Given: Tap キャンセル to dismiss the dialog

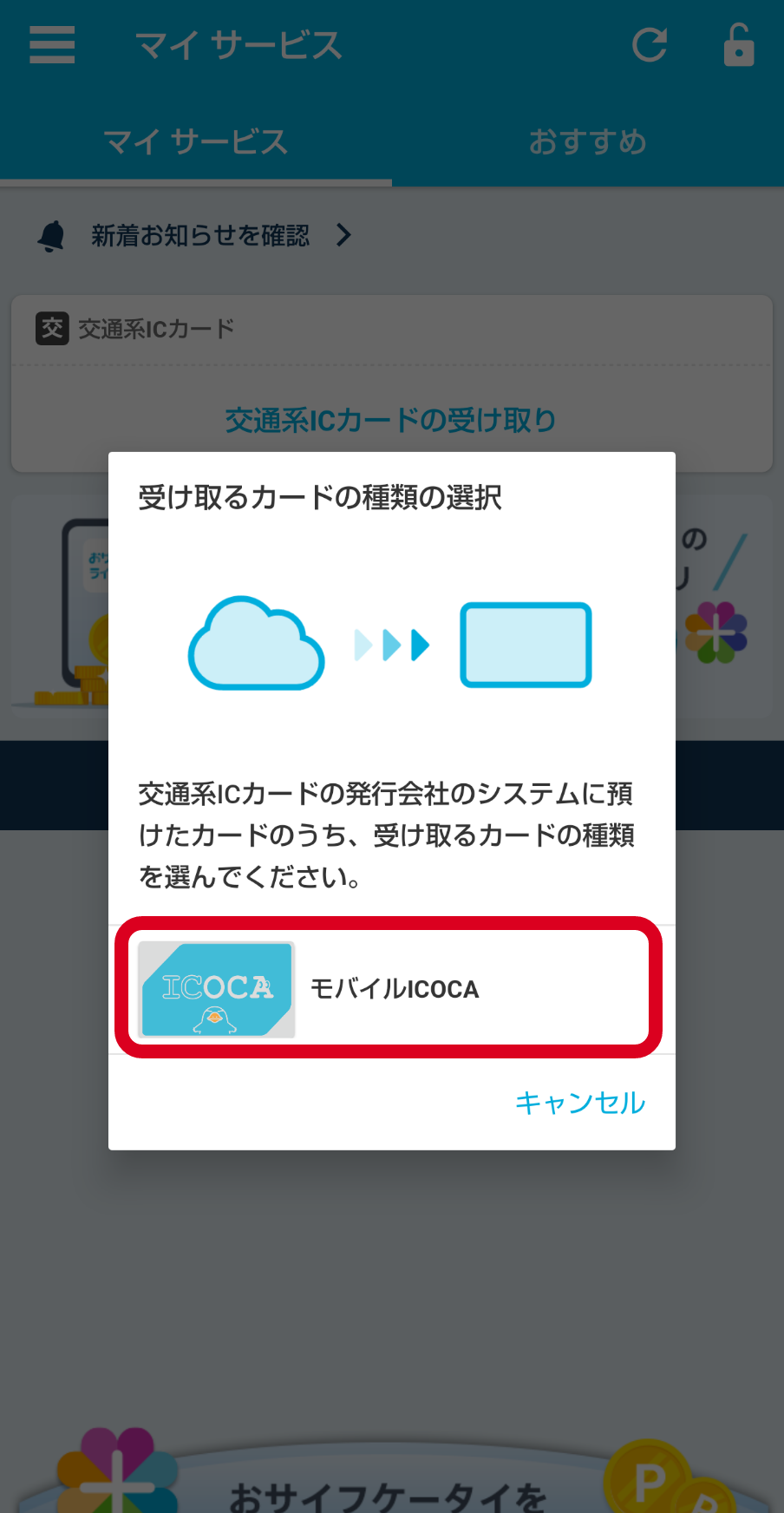Looking at the screenshot, I should (x=580, y=1103).
